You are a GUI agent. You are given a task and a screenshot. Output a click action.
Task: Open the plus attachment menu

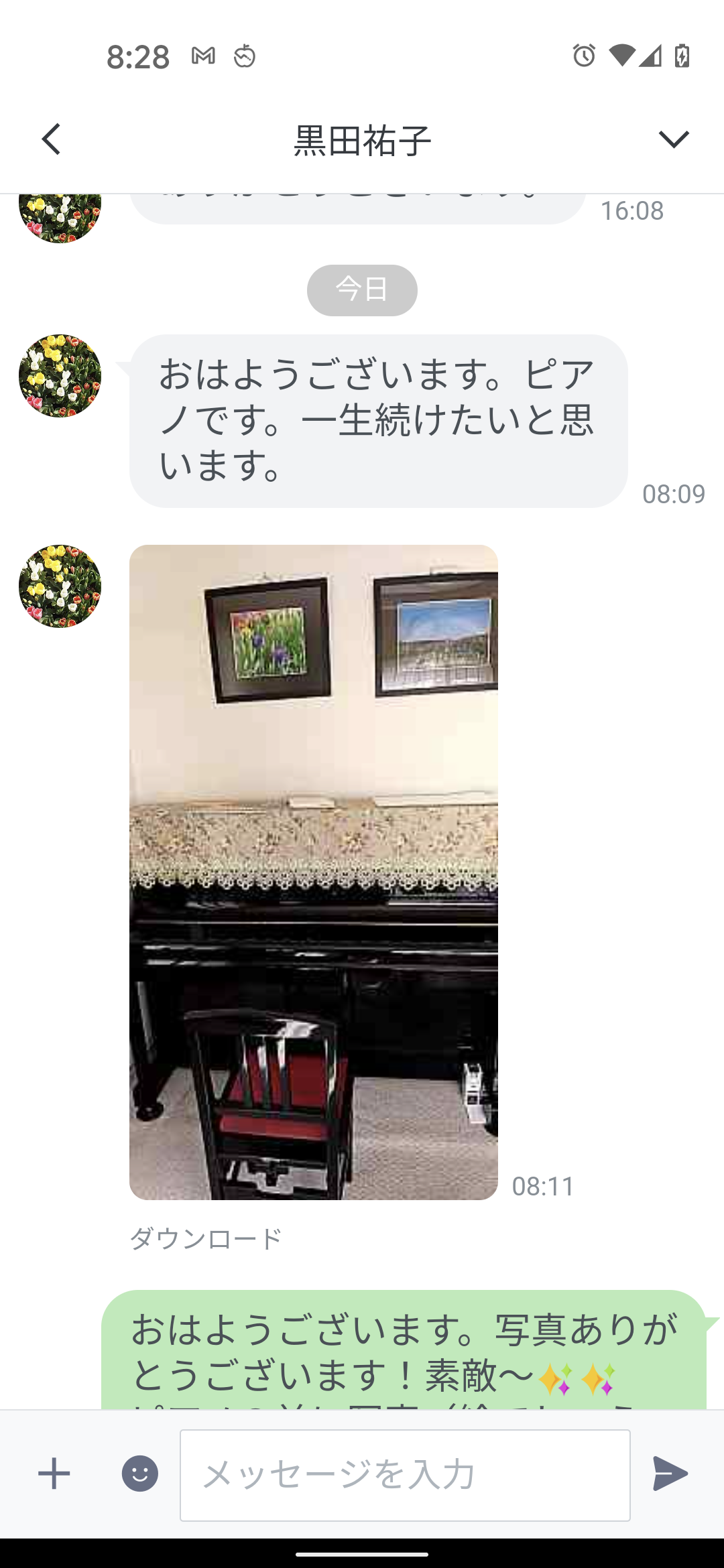[54, 1474]
